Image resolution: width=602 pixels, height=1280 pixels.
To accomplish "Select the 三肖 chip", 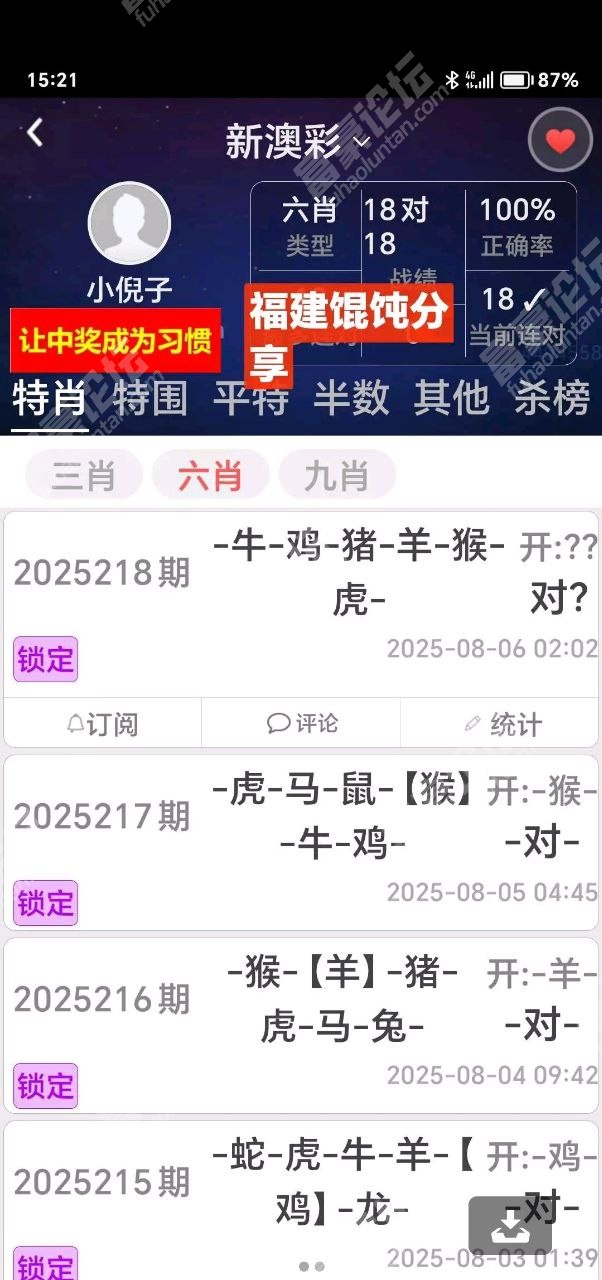I will pos(84,475).
